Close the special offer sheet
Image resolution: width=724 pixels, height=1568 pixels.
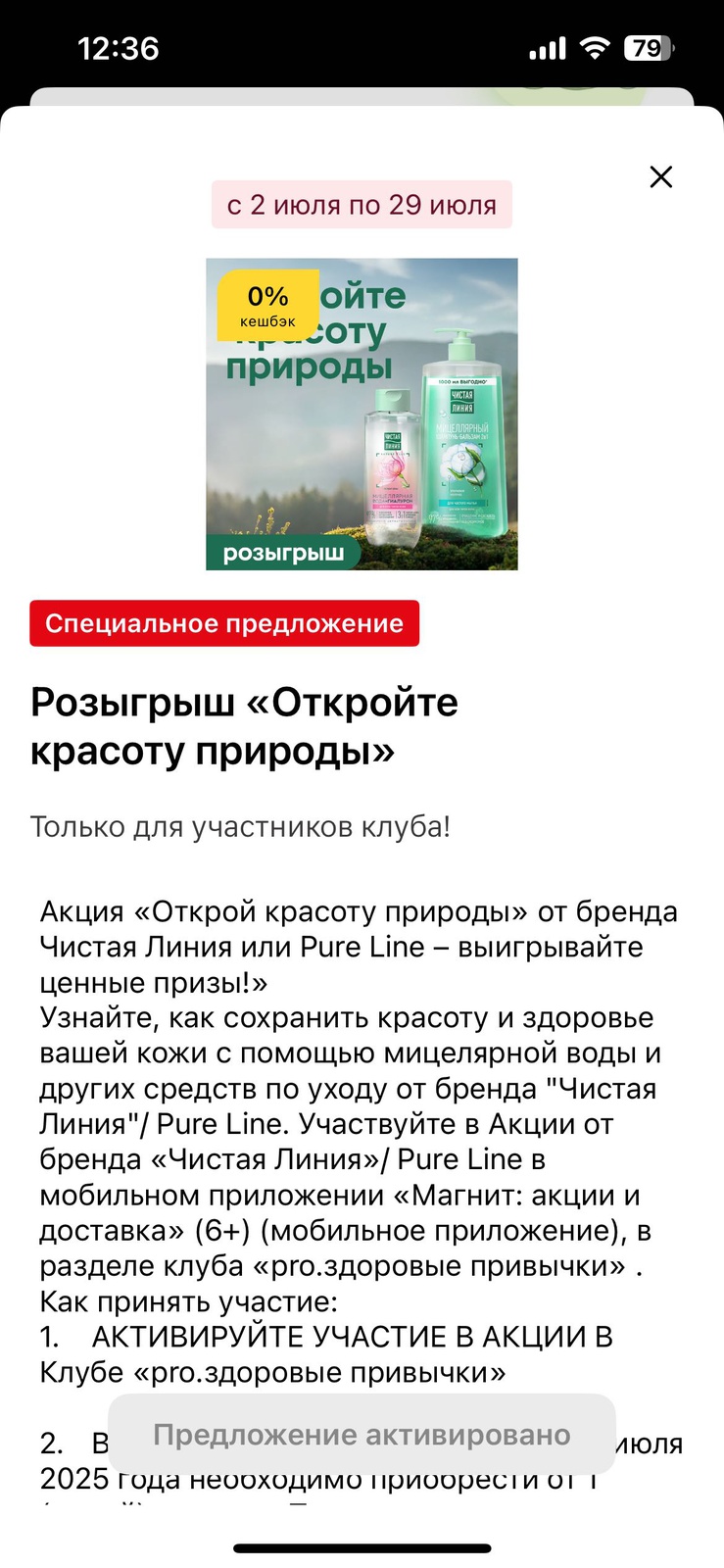pyautogui.click(x=661, y=177)
